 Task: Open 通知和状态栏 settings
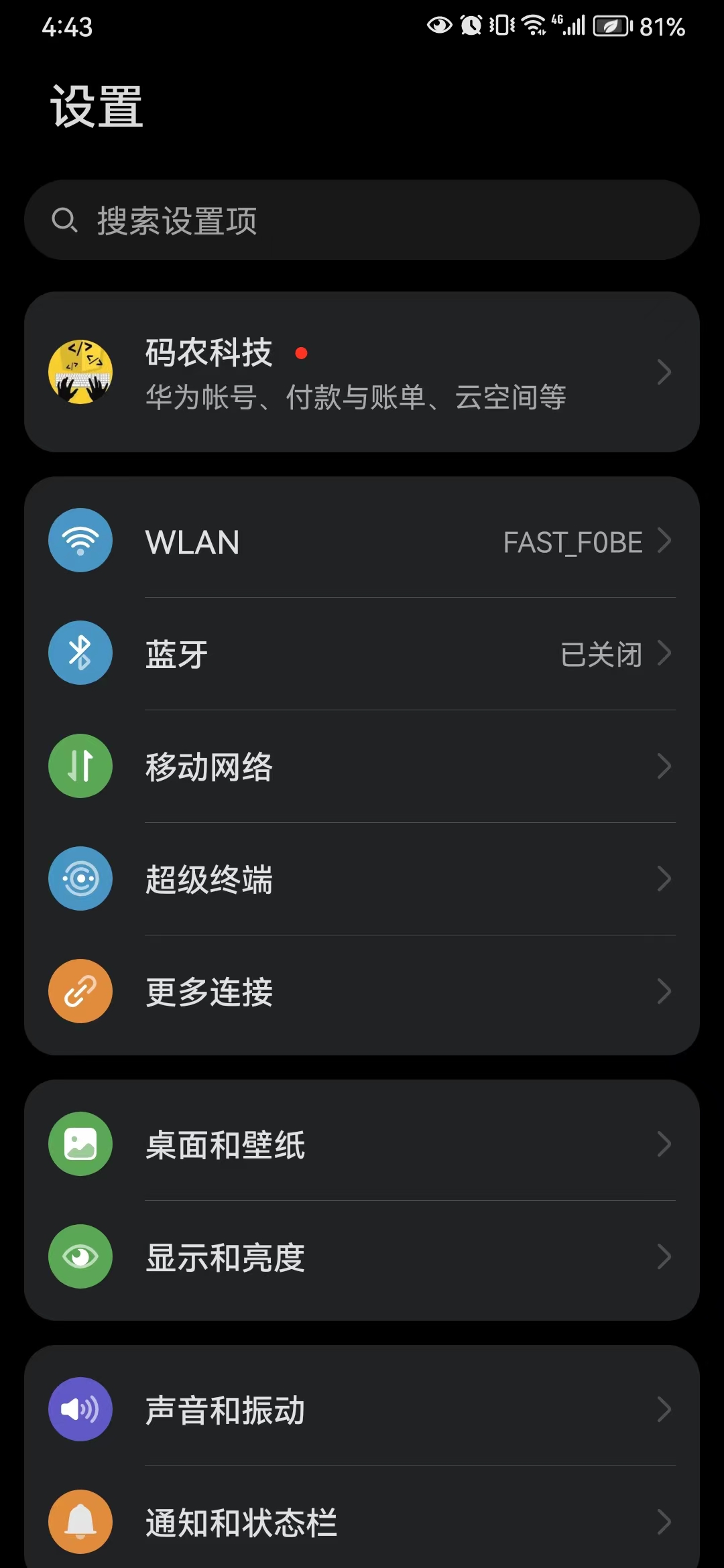coord(362,1522)
